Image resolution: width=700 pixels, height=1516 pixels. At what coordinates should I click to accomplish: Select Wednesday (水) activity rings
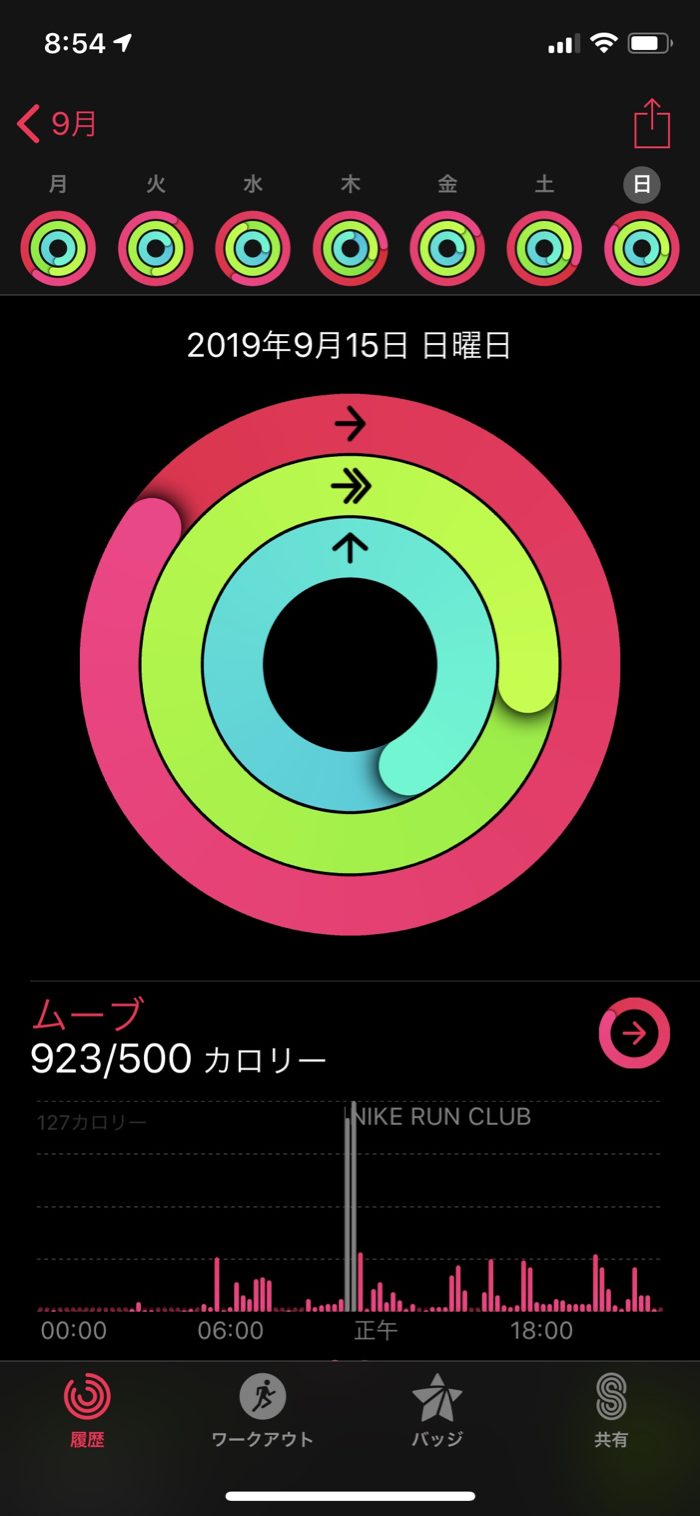[253, 248]
